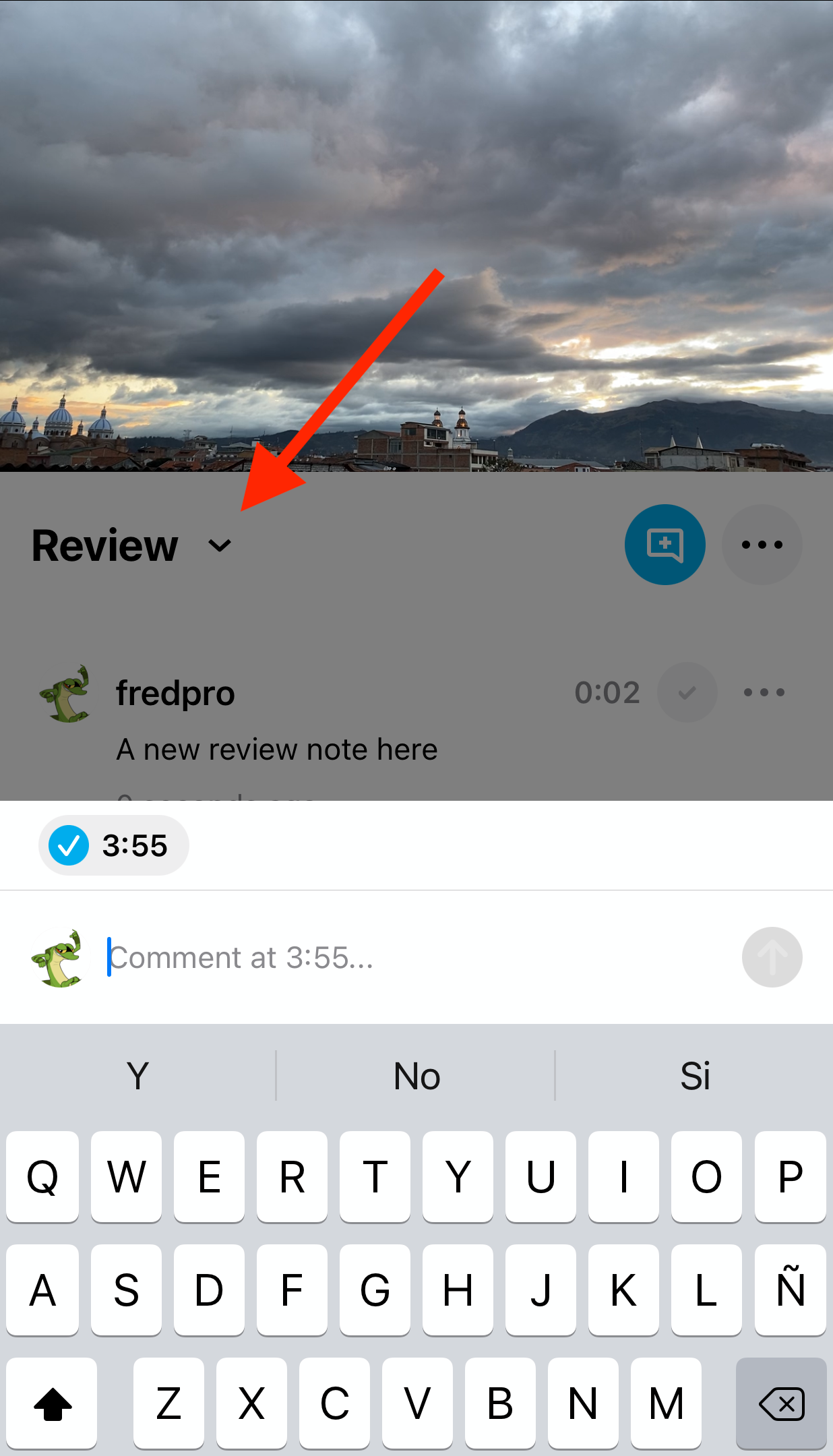Expand the Review dropdown chevron
Viewport: 833px width, 1456px height.
point(220,545)
